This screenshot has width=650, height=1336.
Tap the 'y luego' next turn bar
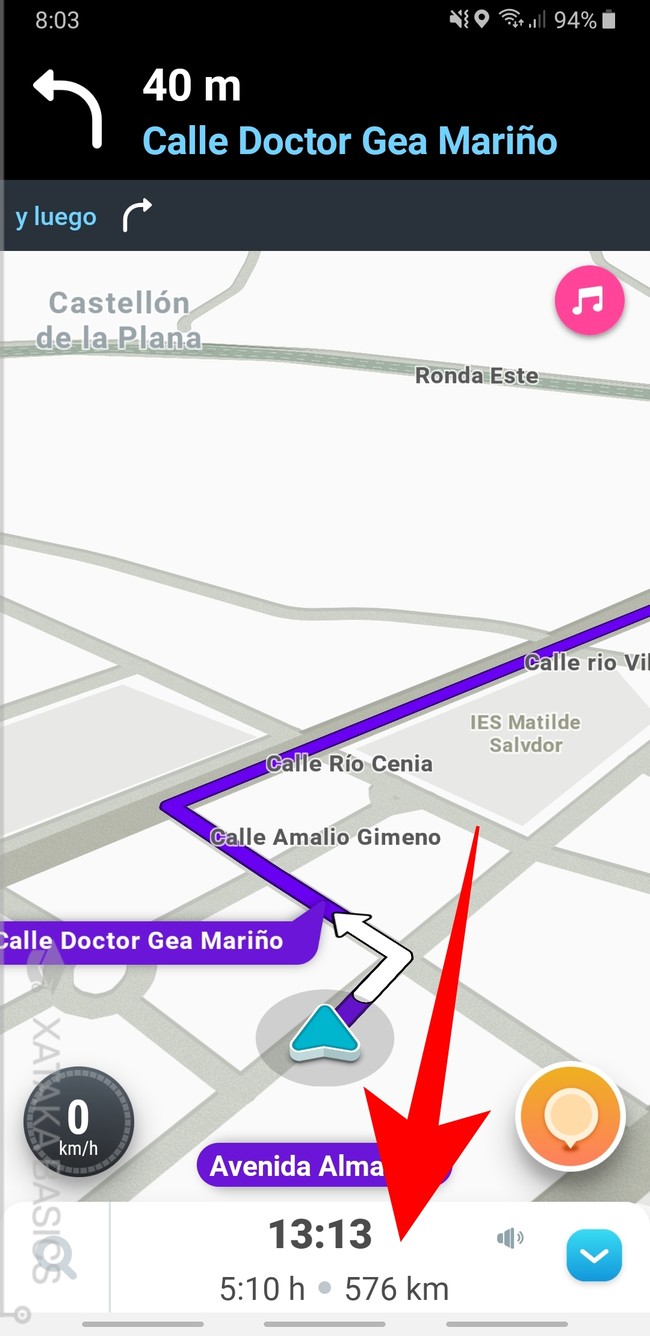click(x=325, y=216)
